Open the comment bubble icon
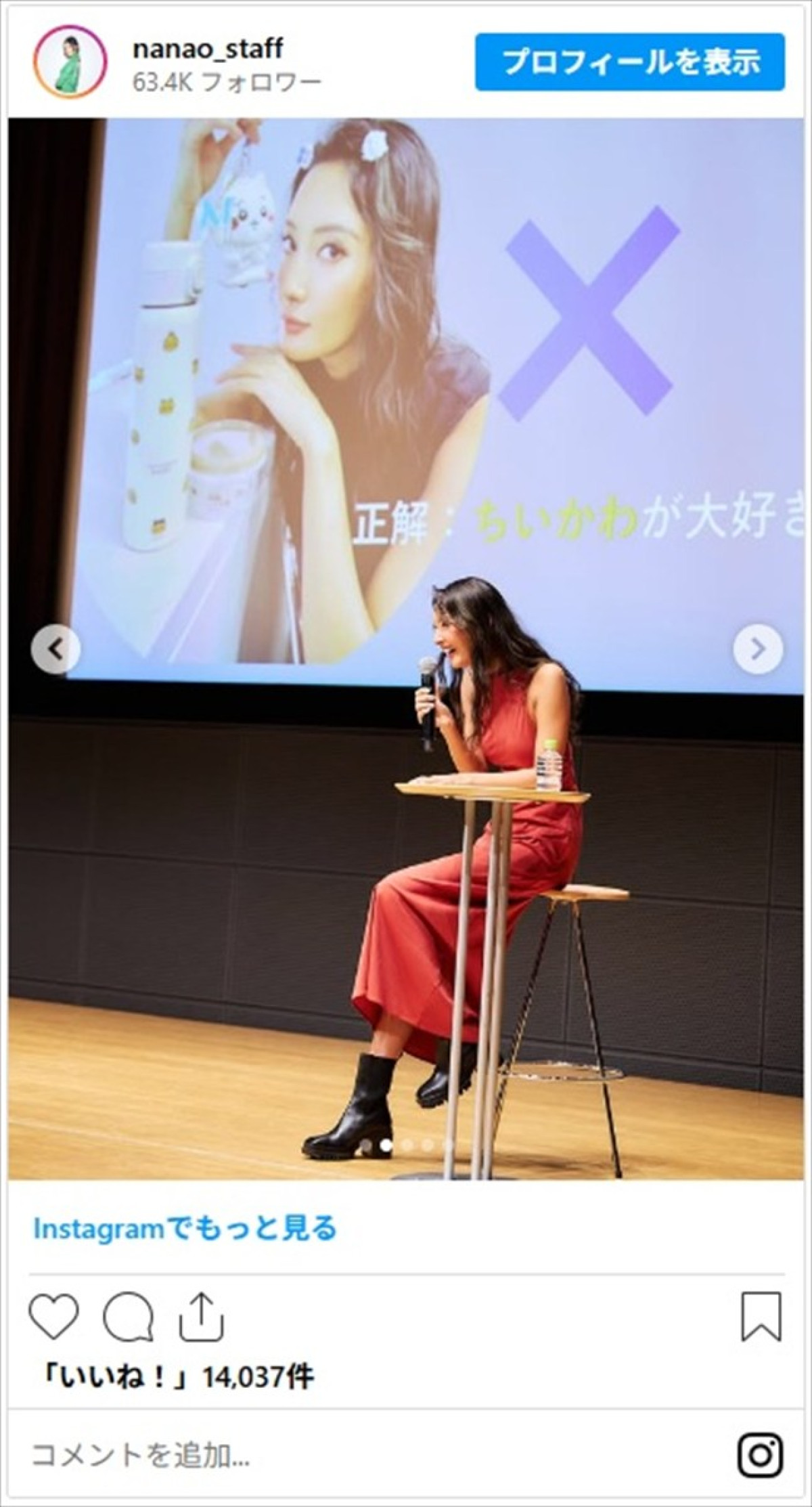Image resolution: width=812 pixels, height=1507 pixels. pos(129,1317)
